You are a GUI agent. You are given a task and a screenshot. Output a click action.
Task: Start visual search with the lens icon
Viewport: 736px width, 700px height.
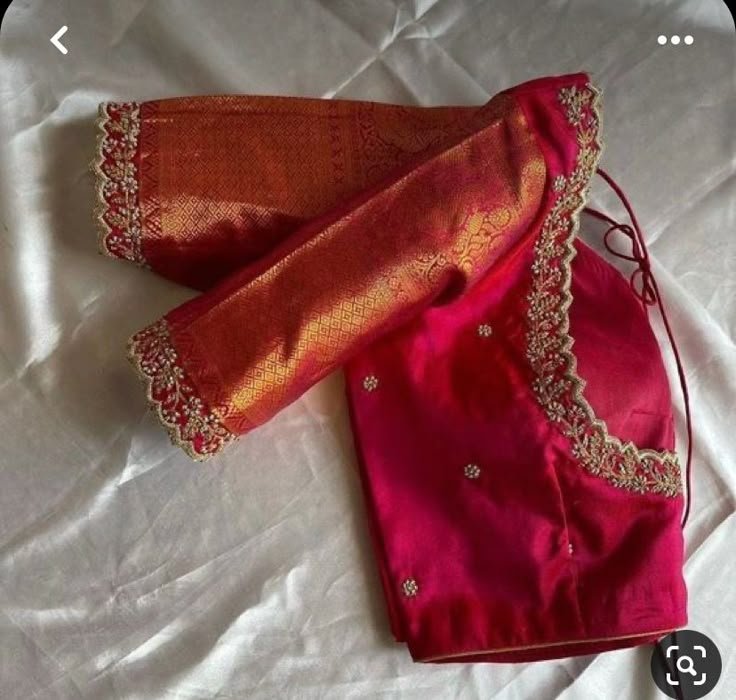(686, 664)
